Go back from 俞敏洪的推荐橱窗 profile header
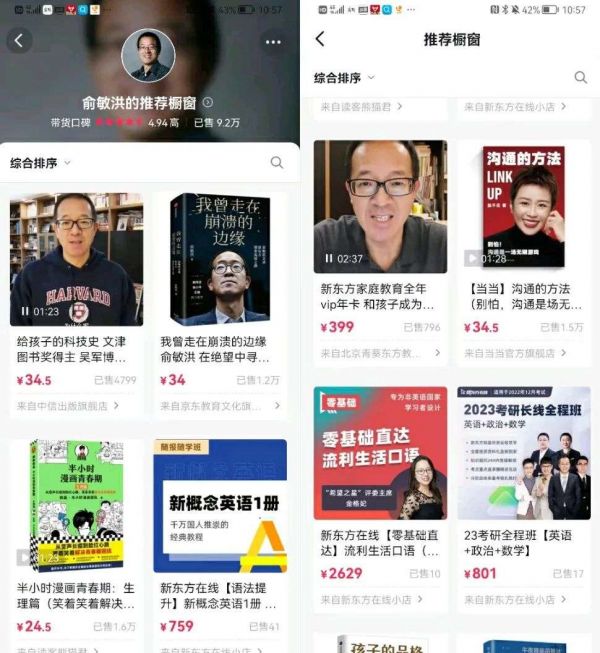The height and width of the screenshot is (653, 600). click(19, 40)
